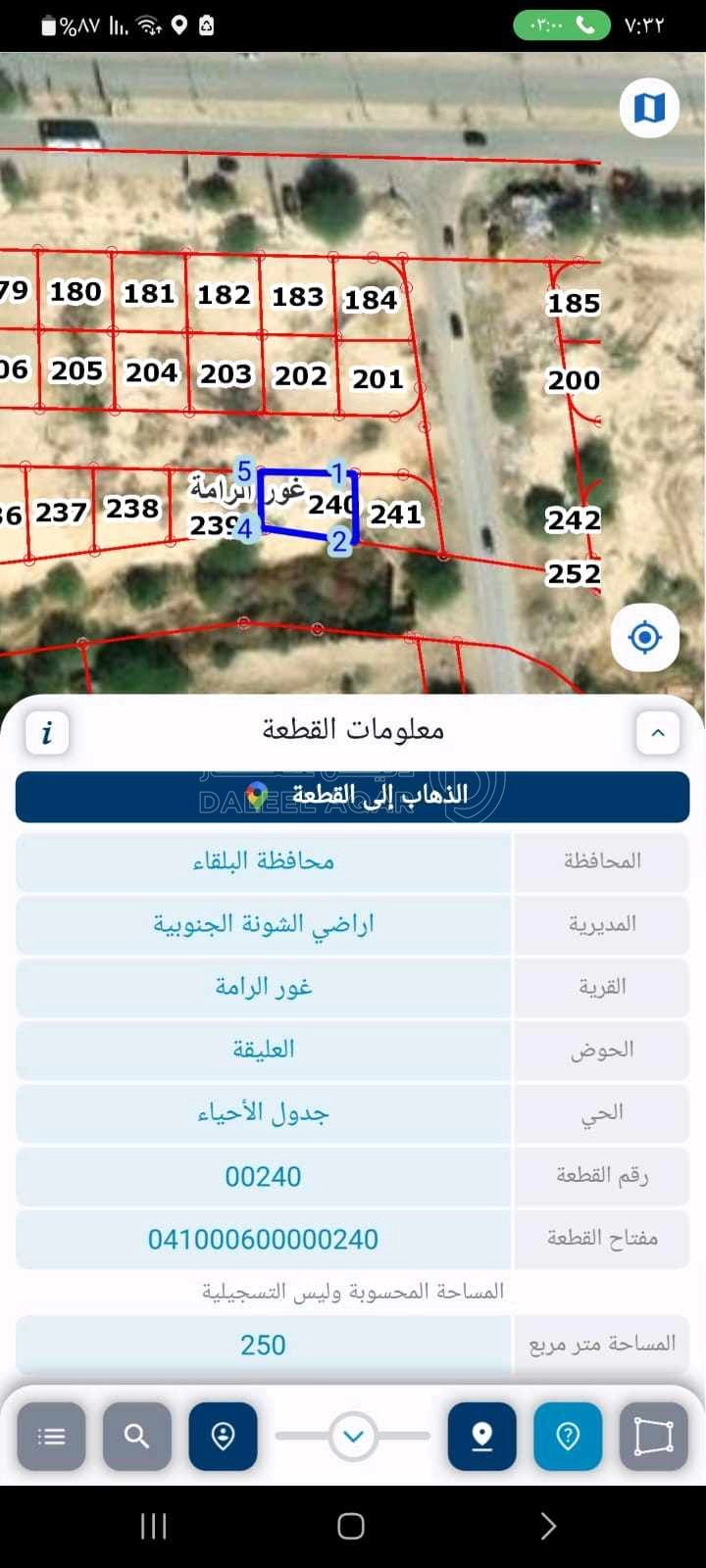The height and width of the screenshot is (1568, 706).
Task: Tap the info 'i' button beside panel title
Action: (46, 732)
